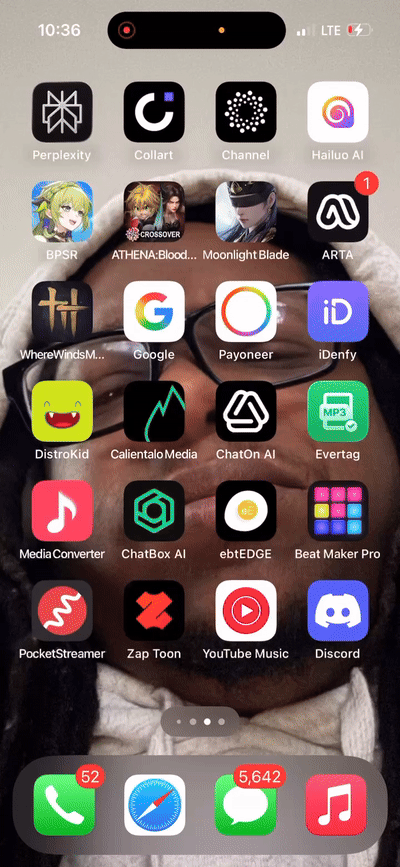Launch Safari from the dock
Image resolution: width=400 pixels, height=867 pixels.
155,805
